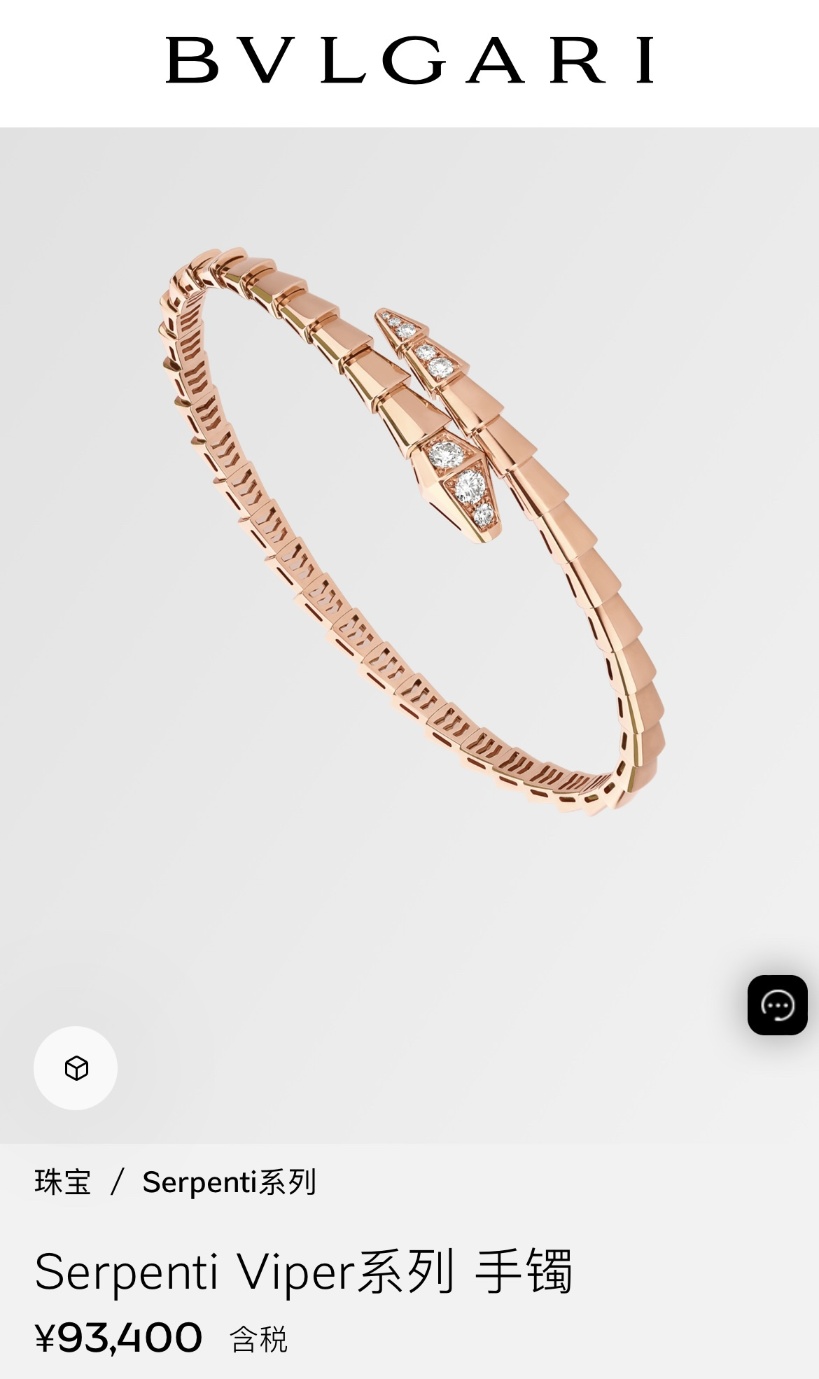Open the chat support bubble
This screenshot has width=819, height=1379.
click(777, 1005)
